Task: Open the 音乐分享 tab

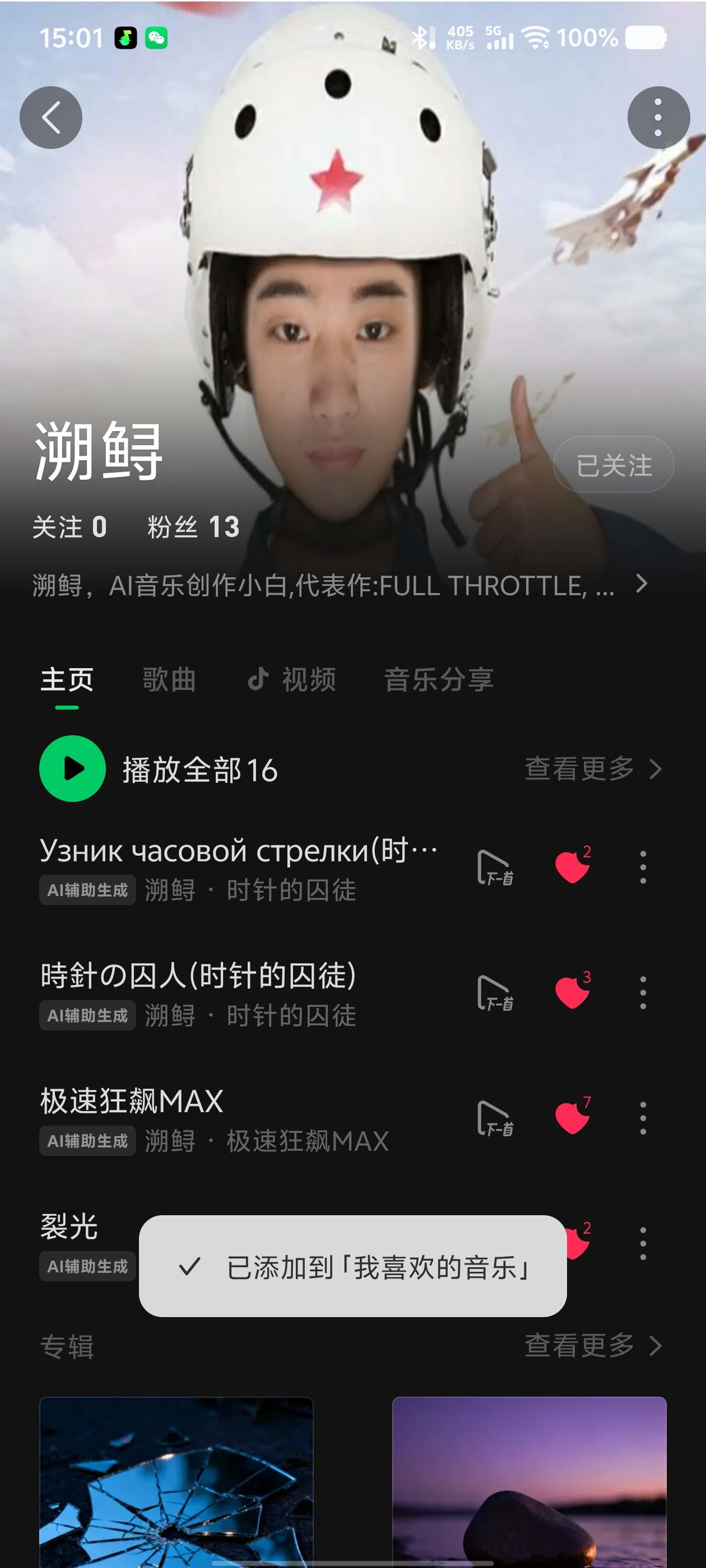Action: click(438, 679)
